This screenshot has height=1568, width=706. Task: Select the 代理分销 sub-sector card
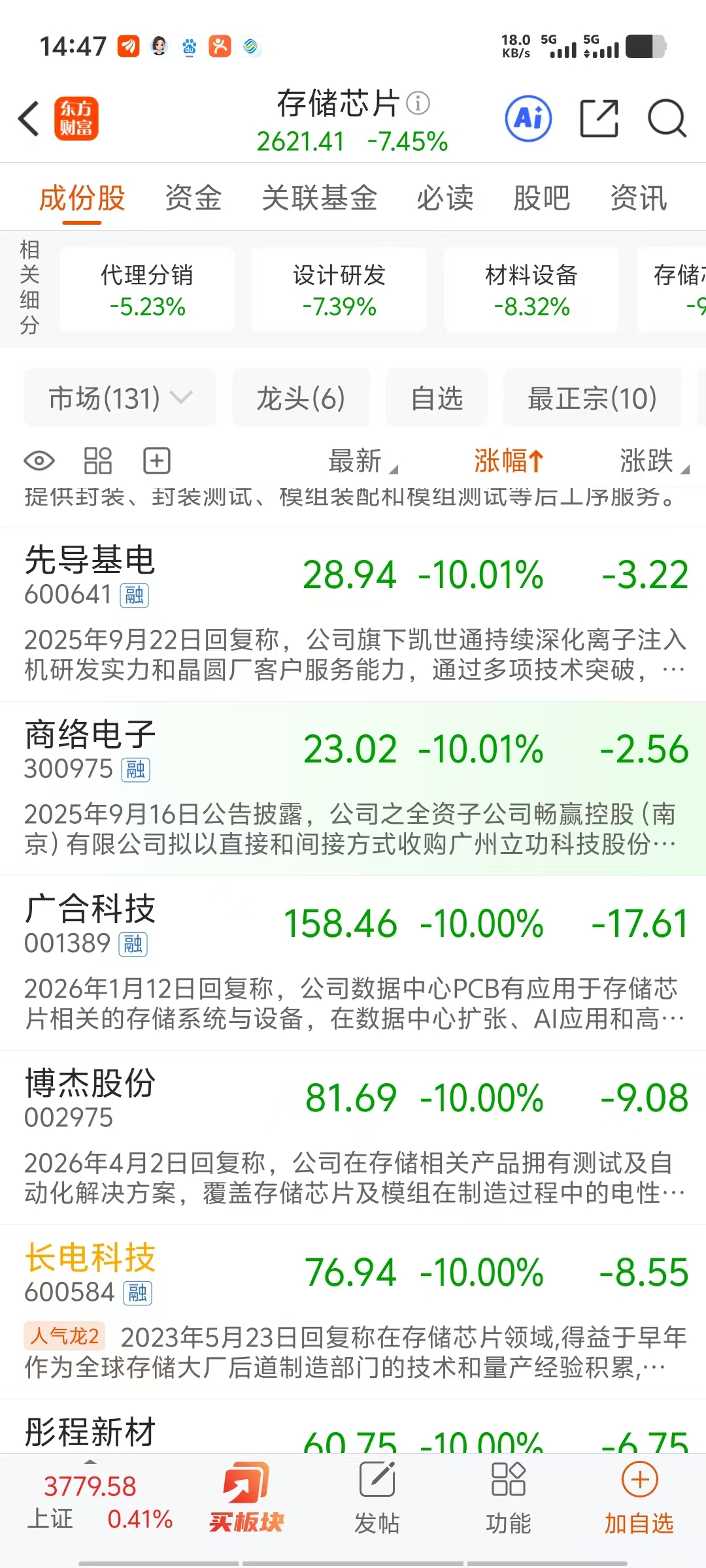147,289
